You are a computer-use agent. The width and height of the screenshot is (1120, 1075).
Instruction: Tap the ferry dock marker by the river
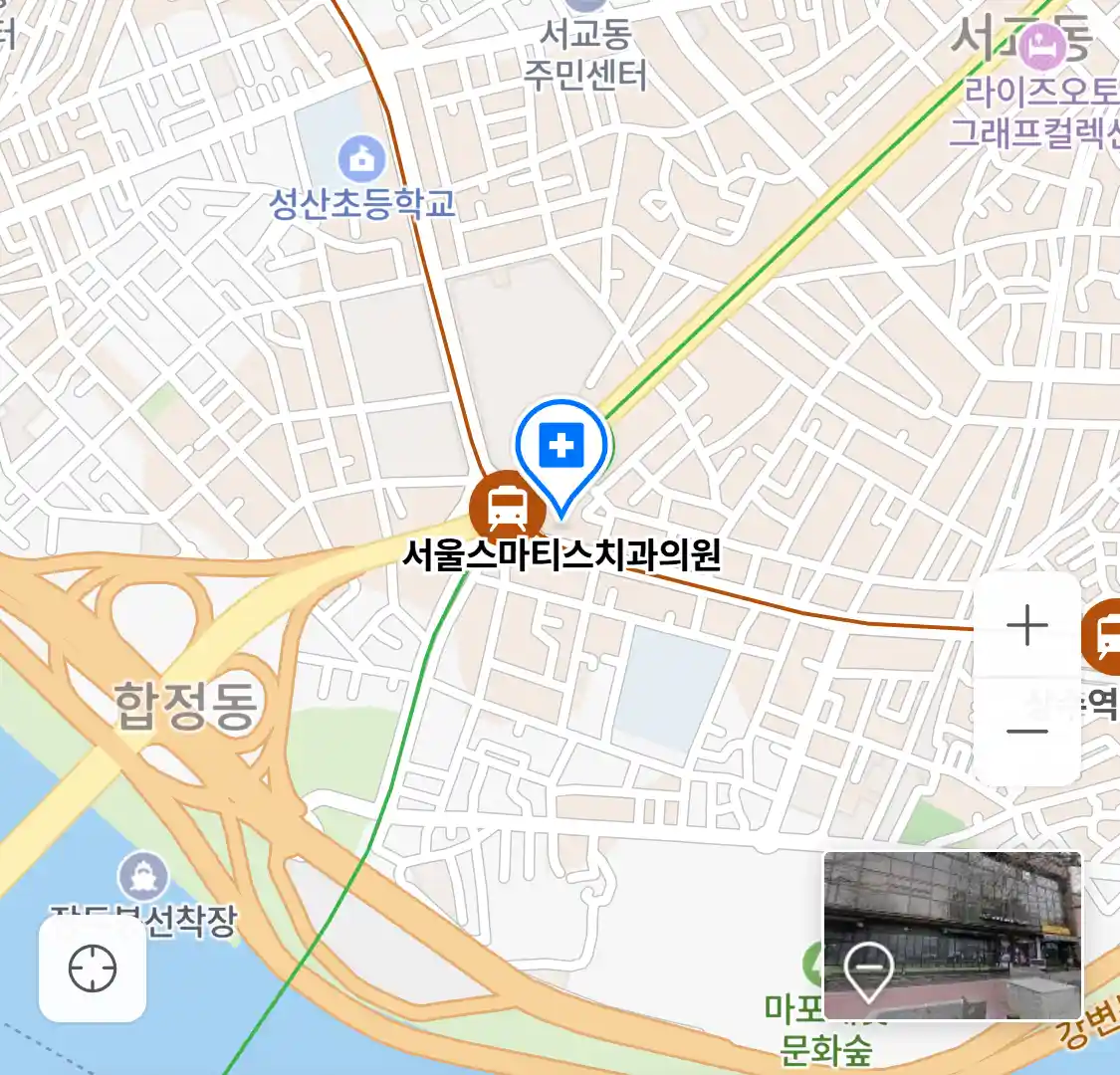click(144, 876)
